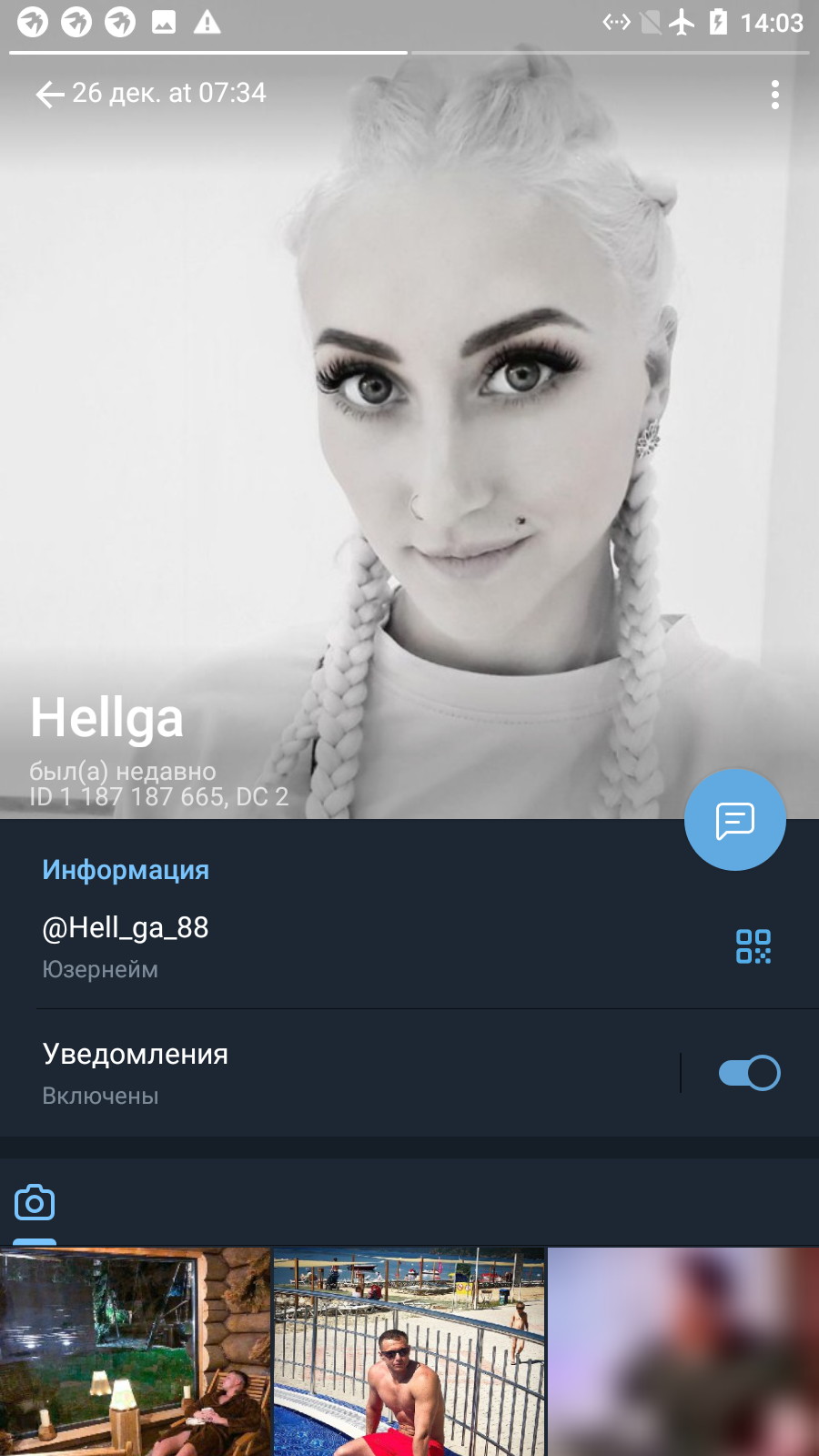Go back using the top-left arrow
Image resolution: width=819 pixels, height=1456 pixels.
point(49,94)
